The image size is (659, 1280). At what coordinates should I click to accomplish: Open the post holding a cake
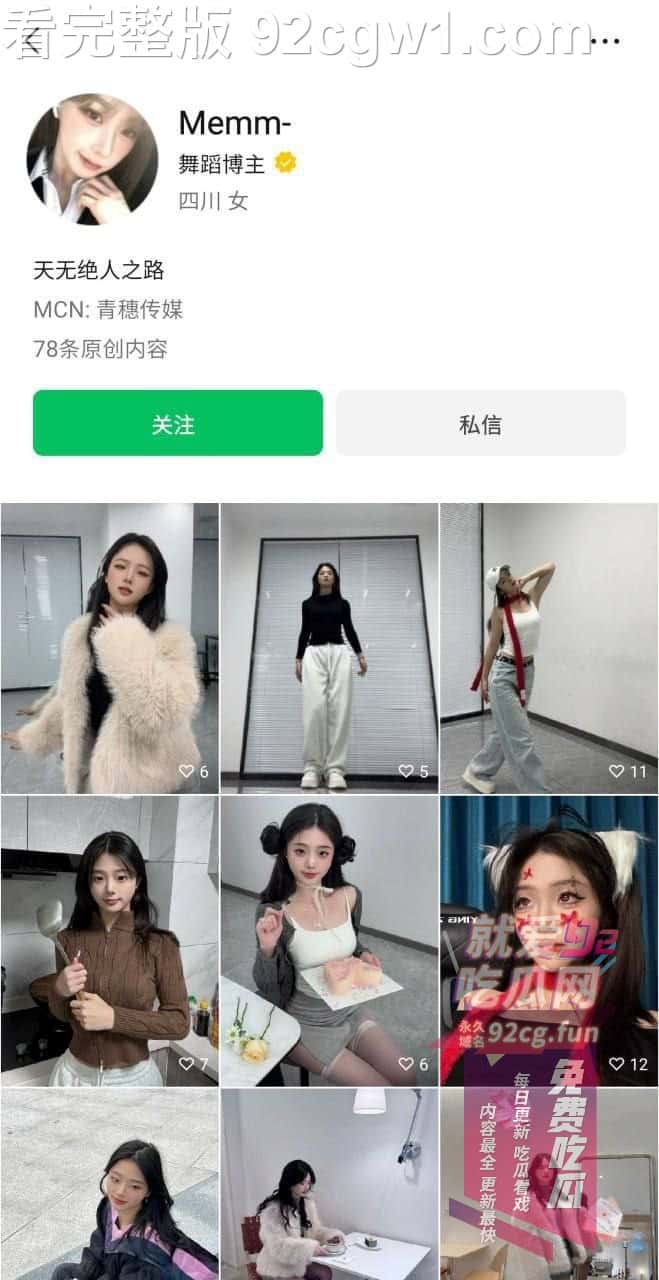pyautogui.click(x=329, y=941)
